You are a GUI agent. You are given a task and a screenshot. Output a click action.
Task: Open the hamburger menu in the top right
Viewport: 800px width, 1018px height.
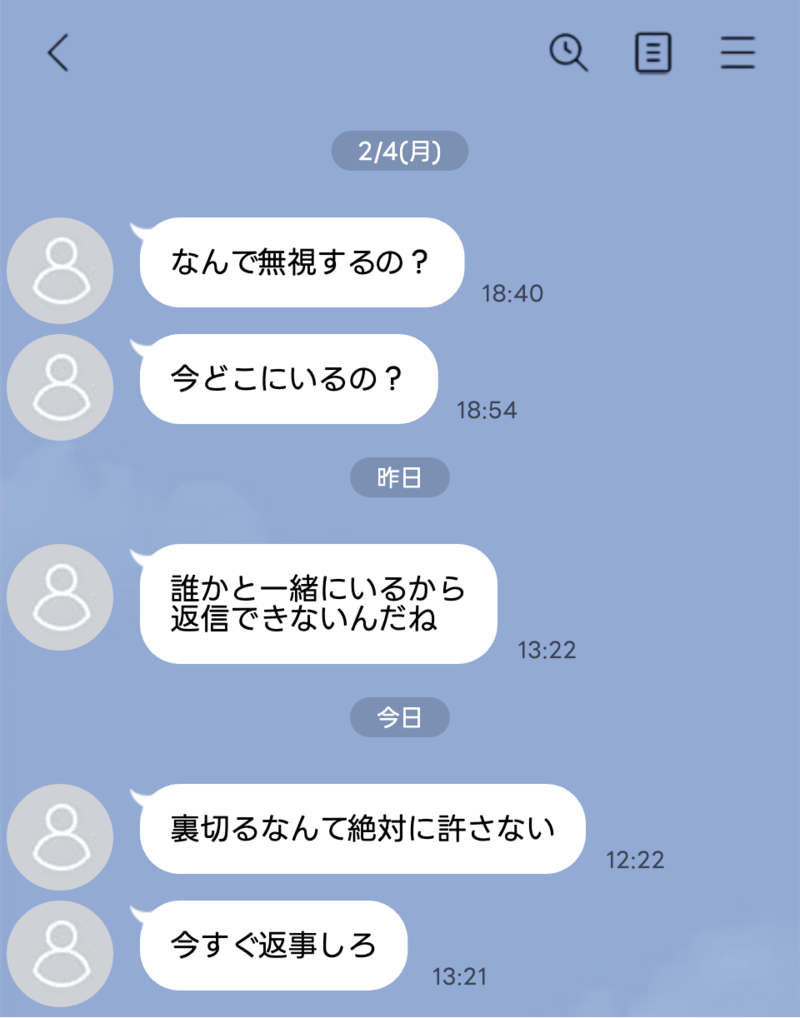737,54
